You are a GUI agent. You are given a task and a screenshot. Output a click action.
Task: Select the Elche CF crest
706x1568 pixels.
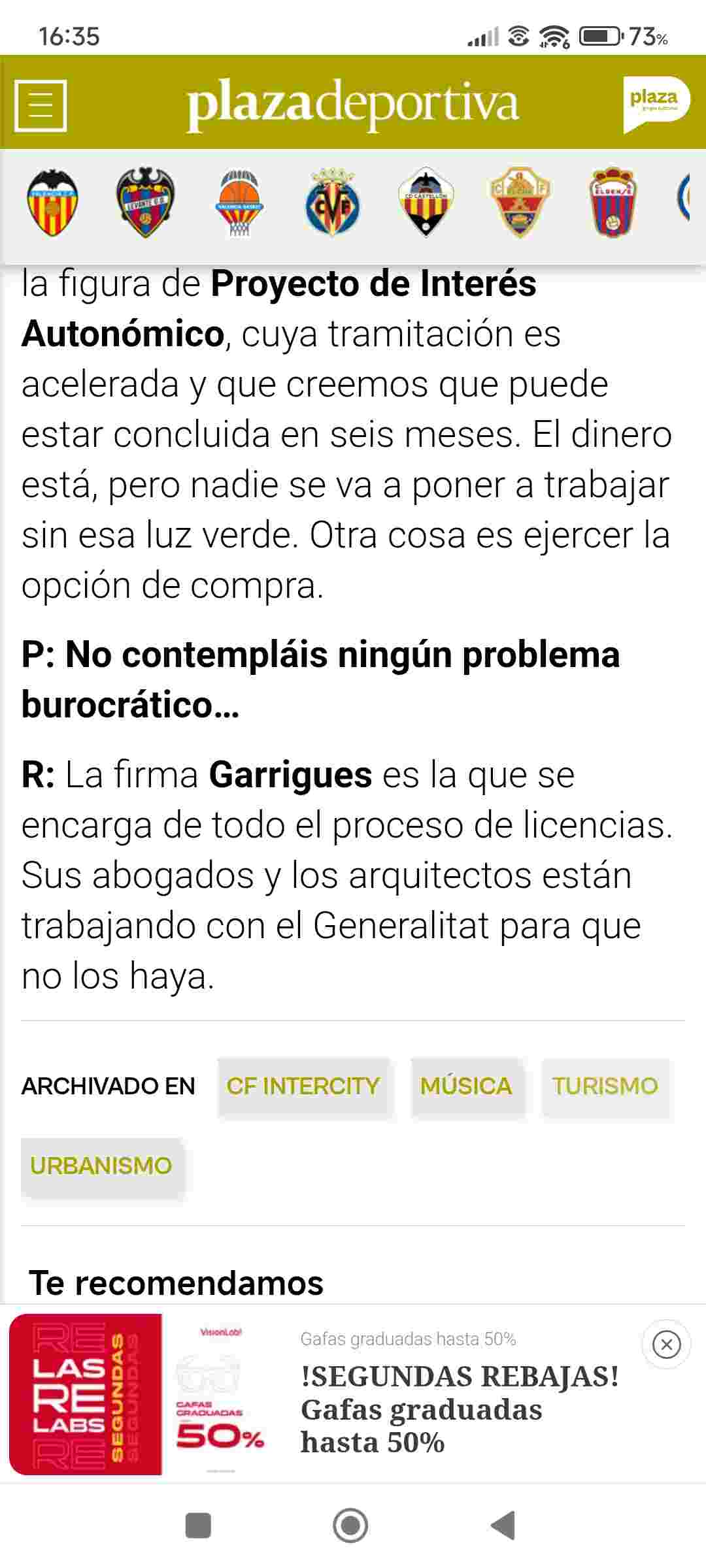click(x=520, y=203)
